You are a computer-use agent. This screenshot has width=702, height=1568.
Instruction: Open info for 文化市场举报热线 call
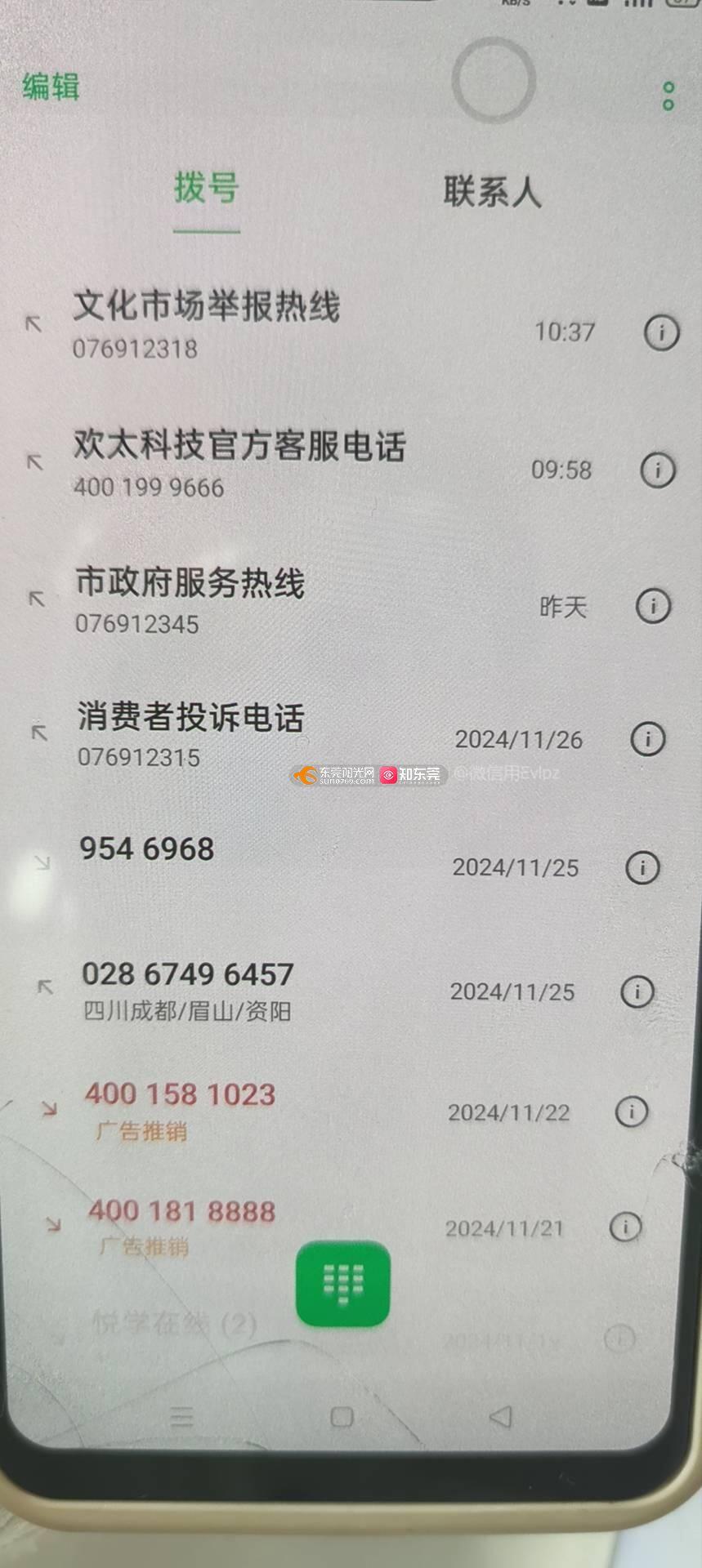[662, 332]
